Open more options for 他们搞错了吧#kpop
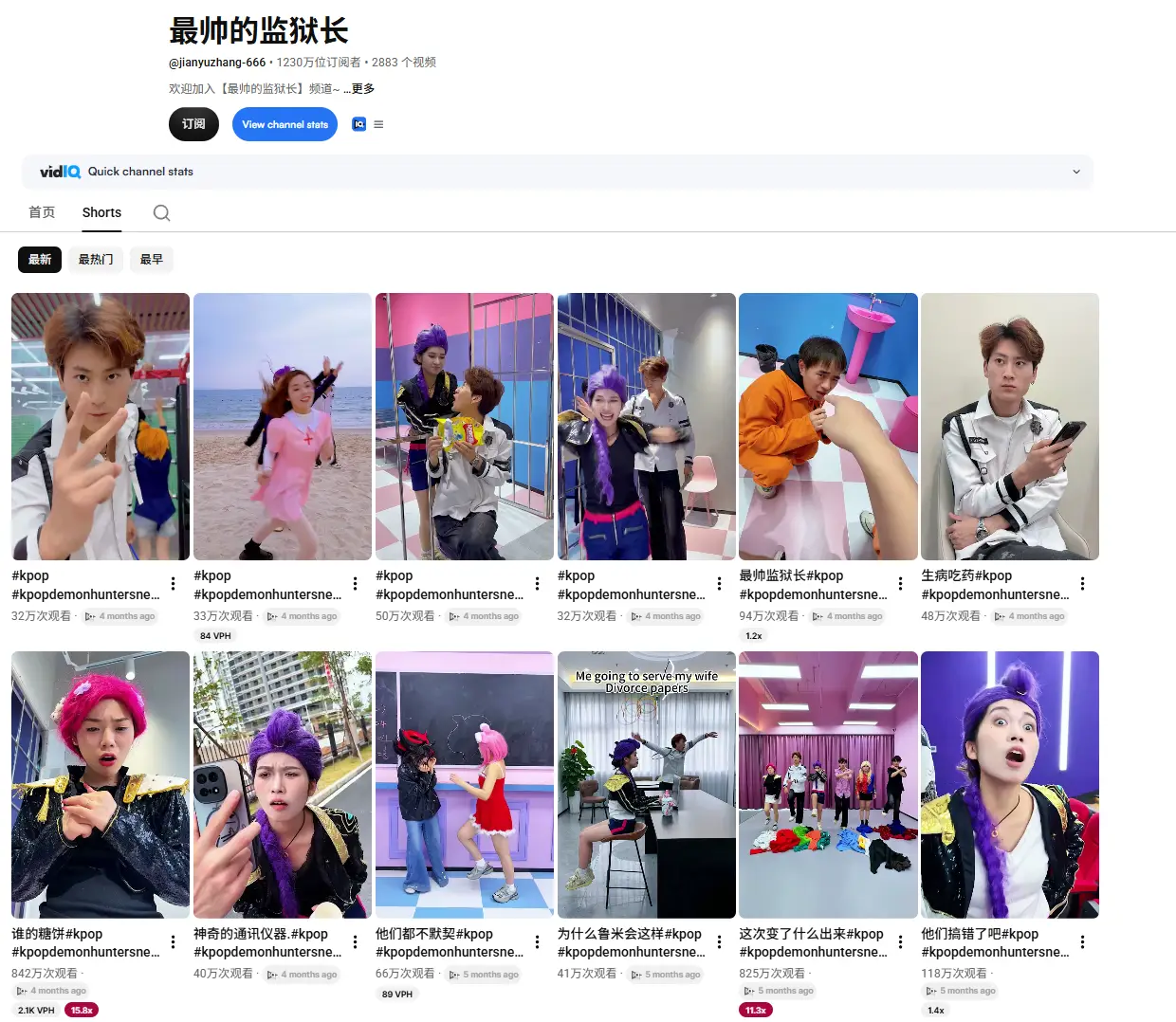Screen dimensions: 1176x1022 click(1082, 941)
